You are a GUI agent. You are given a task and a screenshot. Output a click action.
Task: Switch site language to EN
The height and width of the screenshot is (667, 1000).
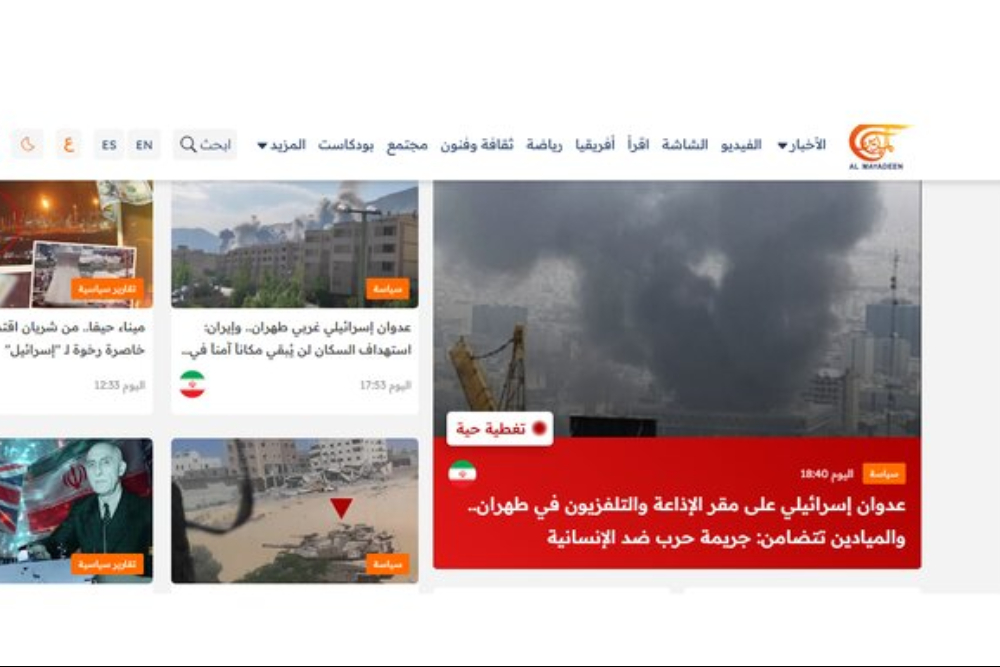[x=144, y=145]
